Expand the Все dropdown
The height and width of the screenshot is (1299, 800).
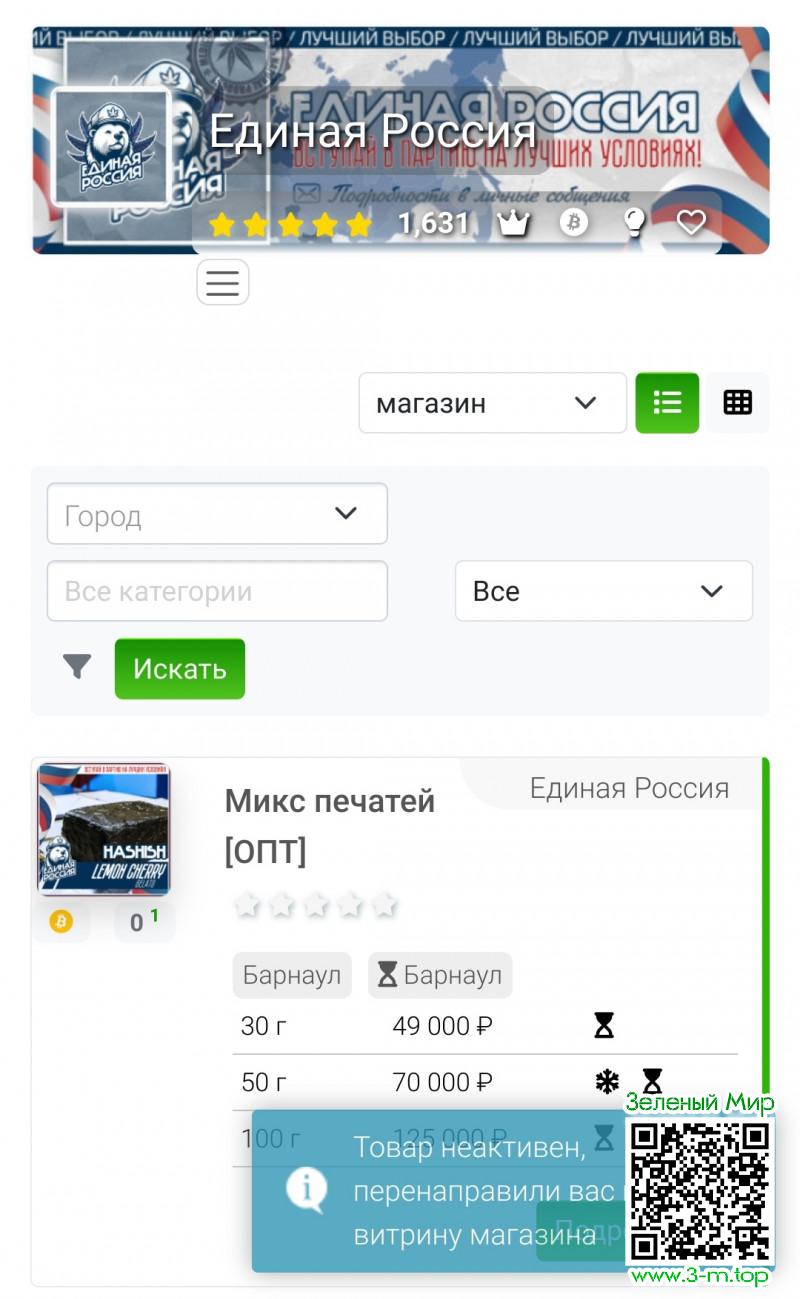point(603,591)
